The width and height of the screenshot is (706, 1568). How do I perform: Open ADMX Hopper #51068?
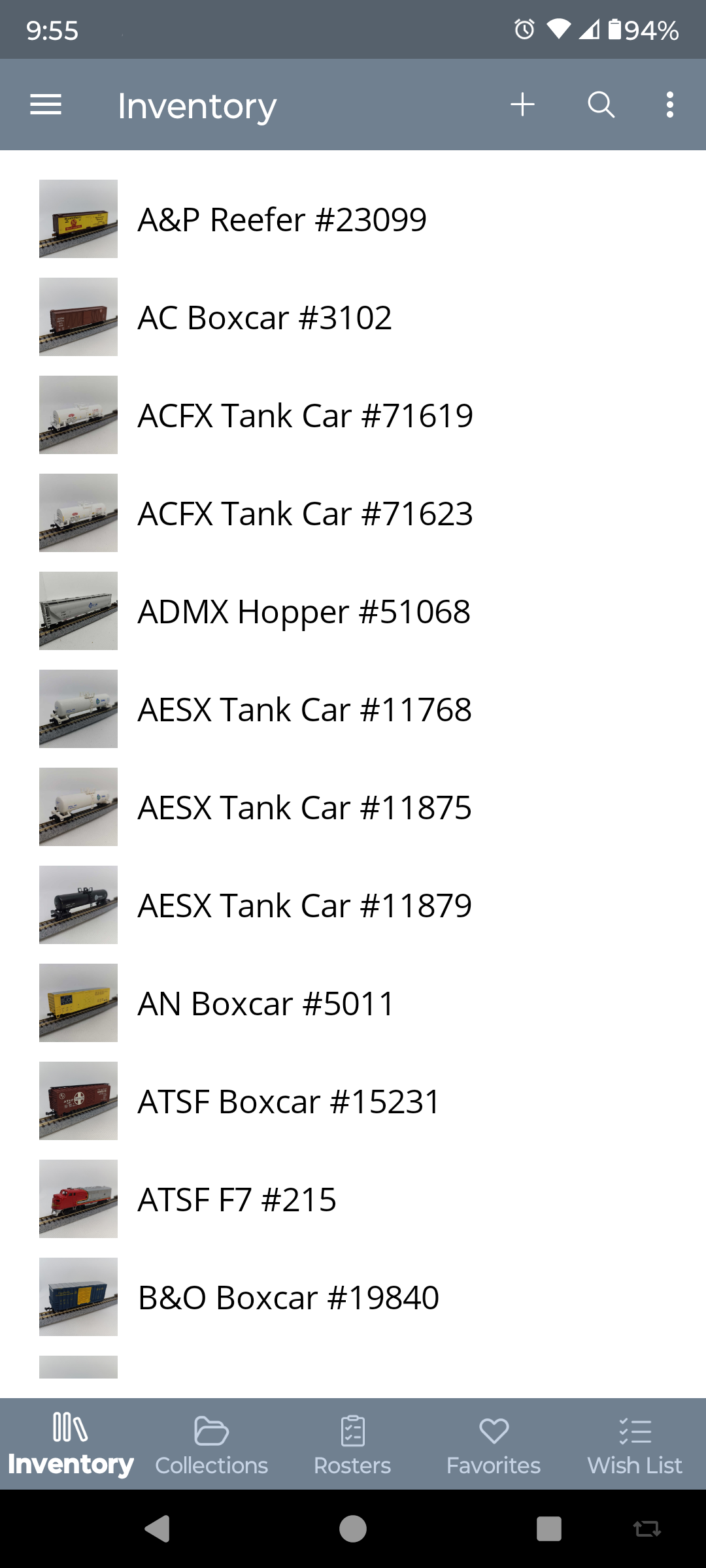[x=353, y=611]
